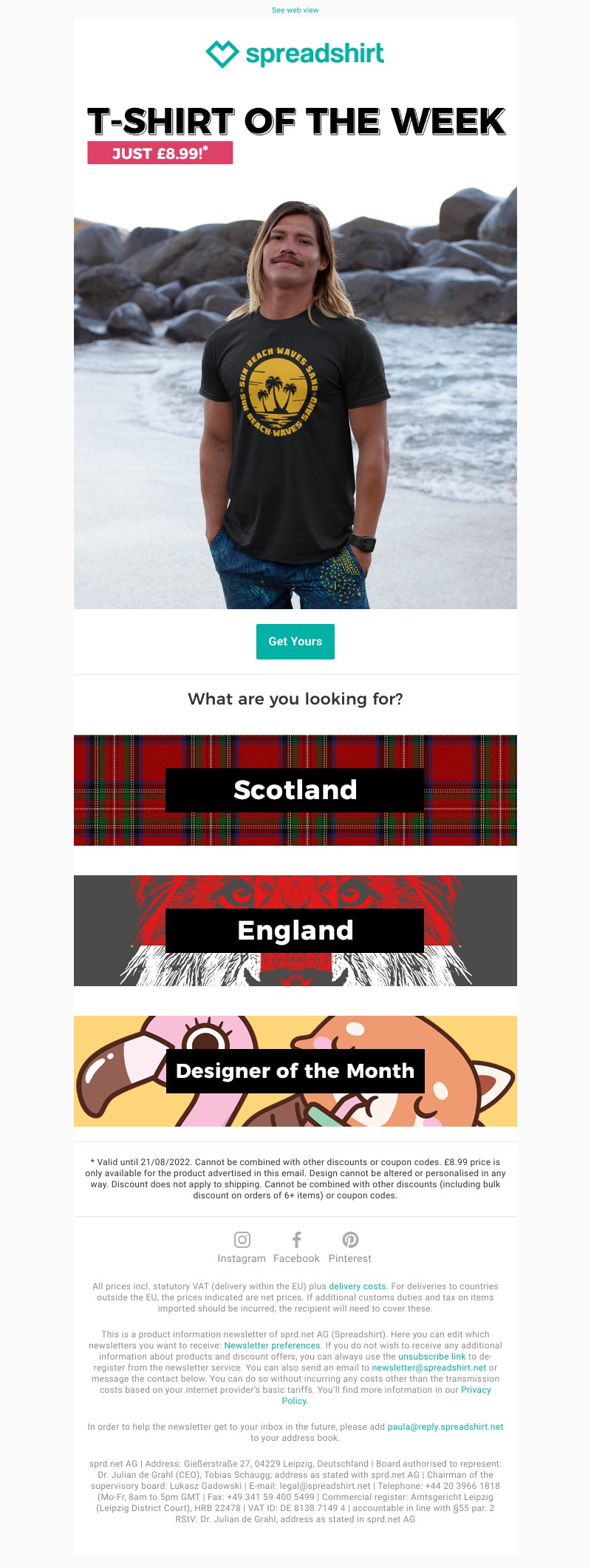Tap the paula@reply.spreadshirt.net address link
Screen dimensions: 591x1568
point(445,1427)
